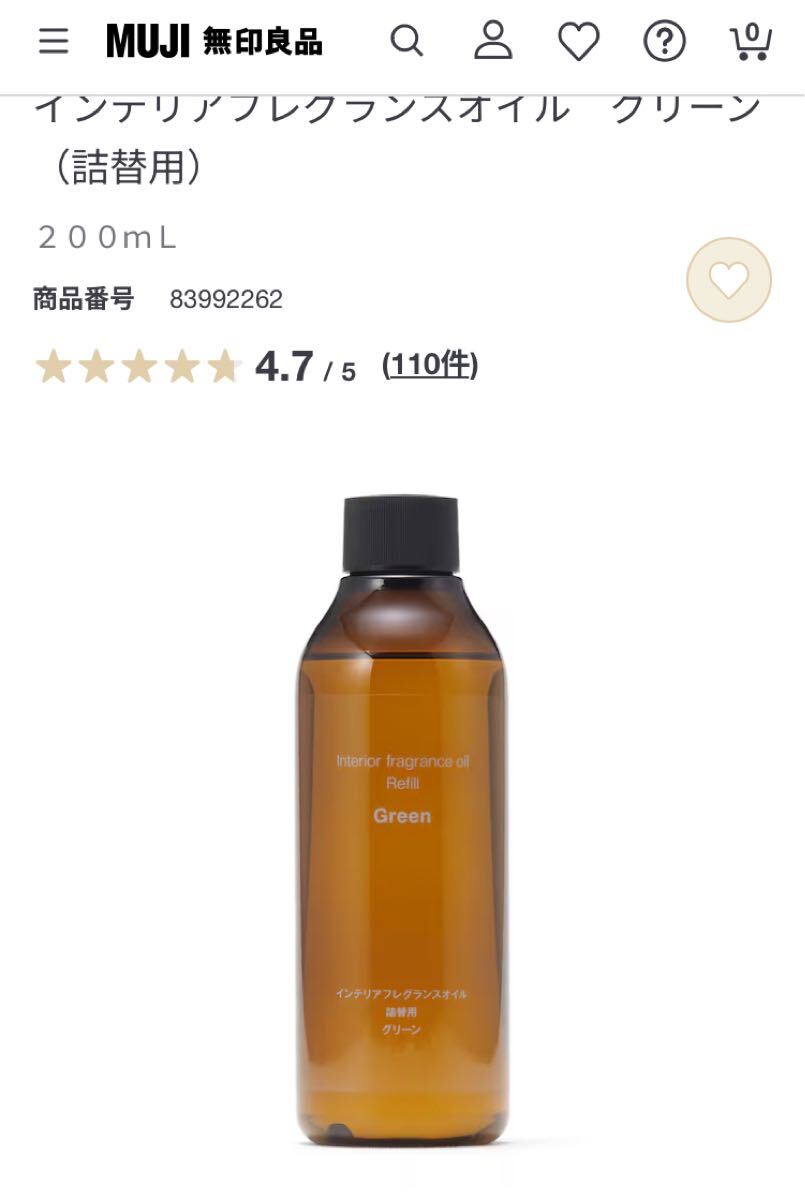Open the account profile icon

tap(493, 41)
